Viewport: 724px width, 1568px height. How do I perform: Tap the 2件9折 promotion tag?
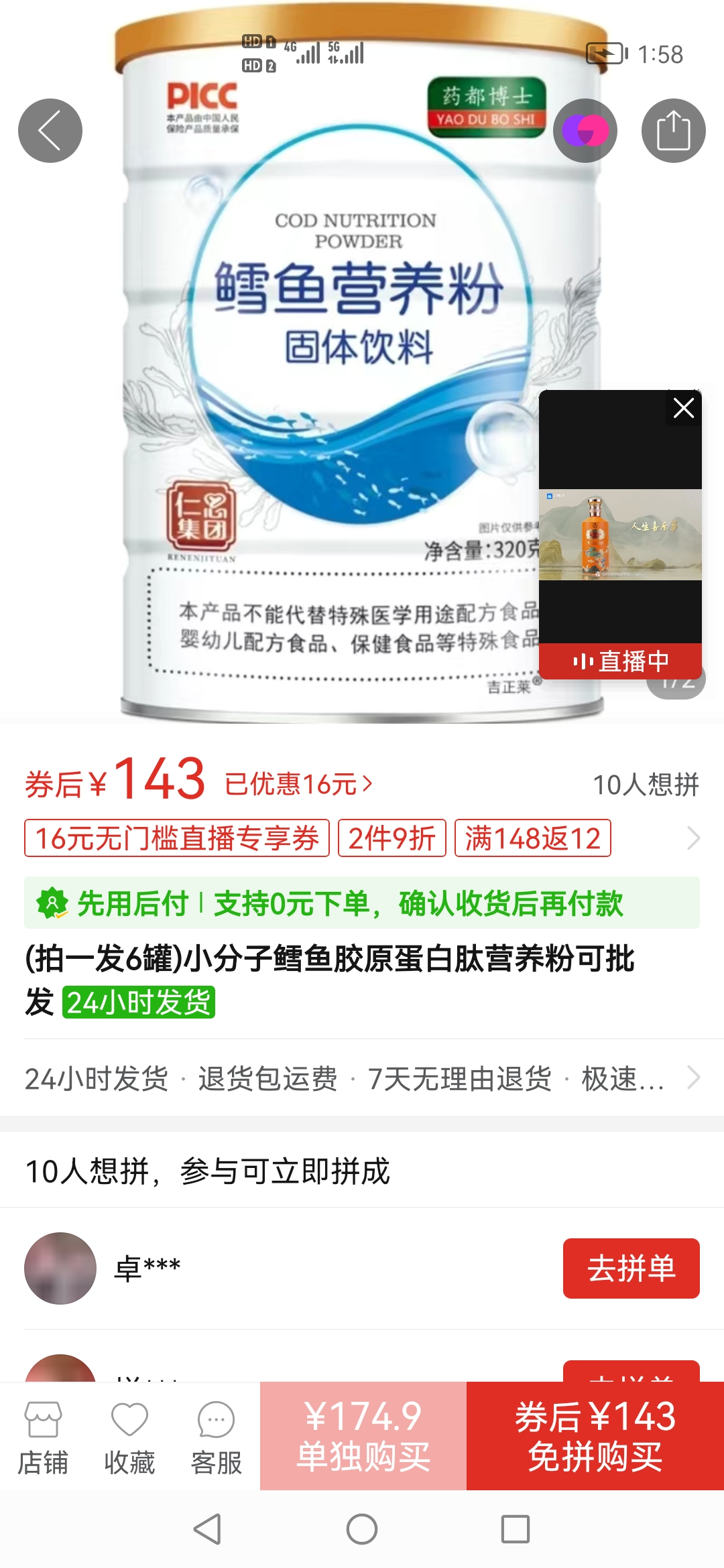(392, 838)
